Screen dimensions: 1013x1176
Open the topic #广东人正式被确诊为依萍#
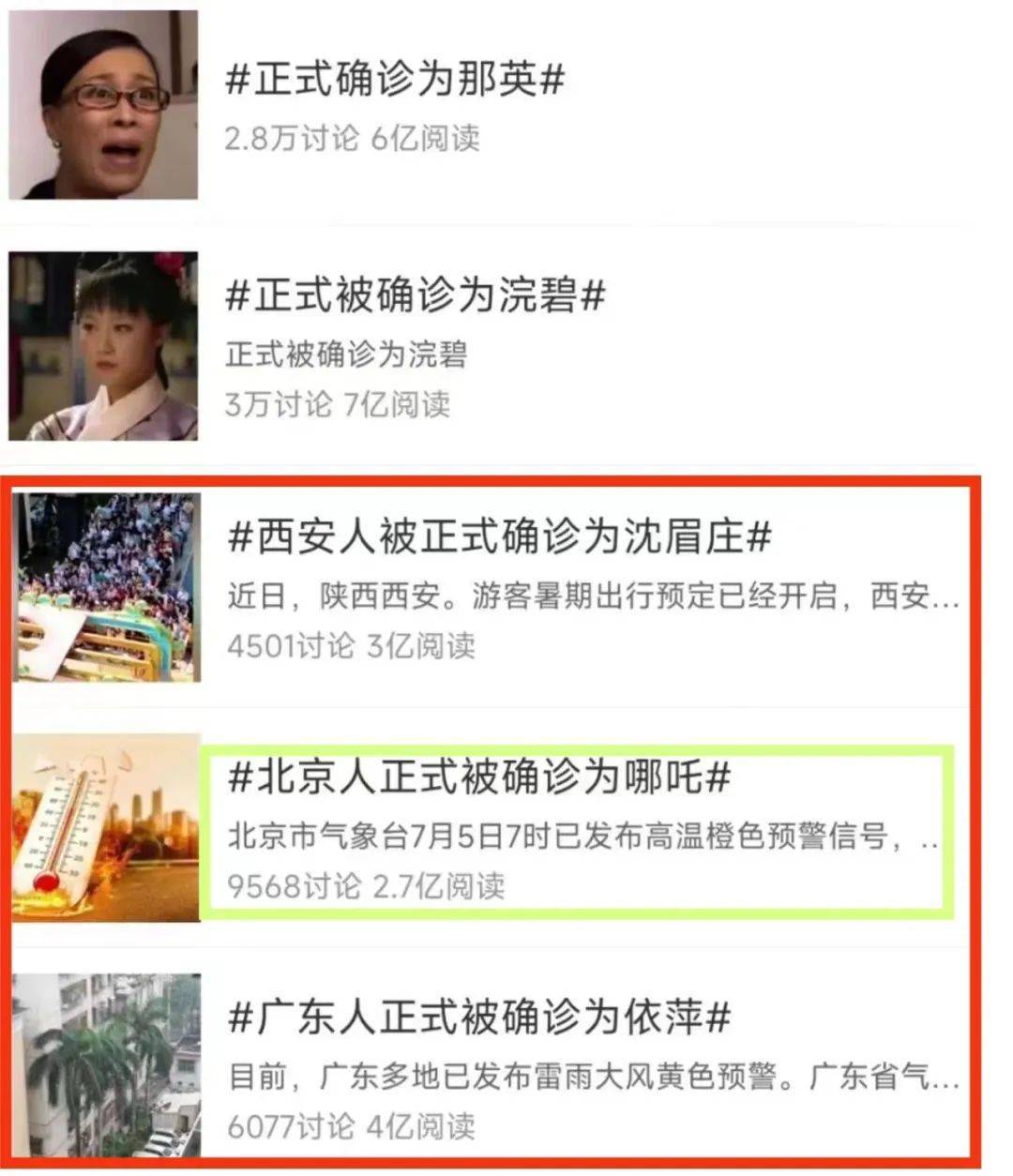479,1018
